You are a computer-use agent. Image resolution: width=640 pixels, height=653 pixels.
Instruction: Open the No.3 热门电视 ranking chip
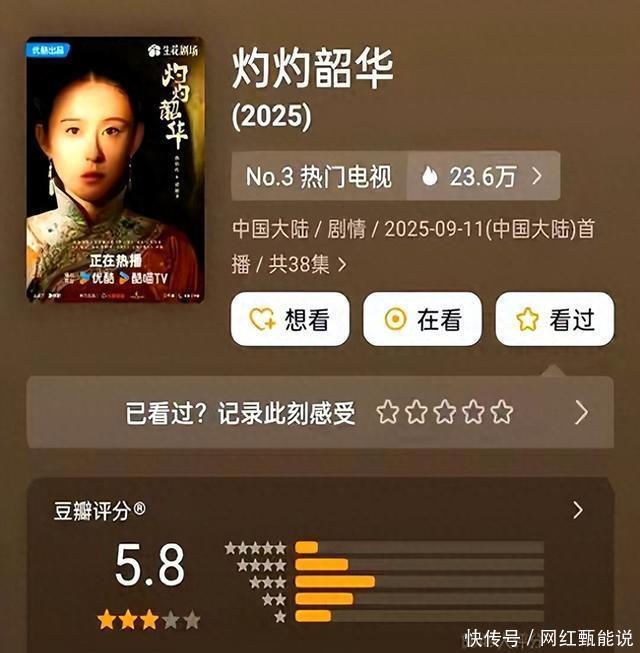tap(319, 177)
